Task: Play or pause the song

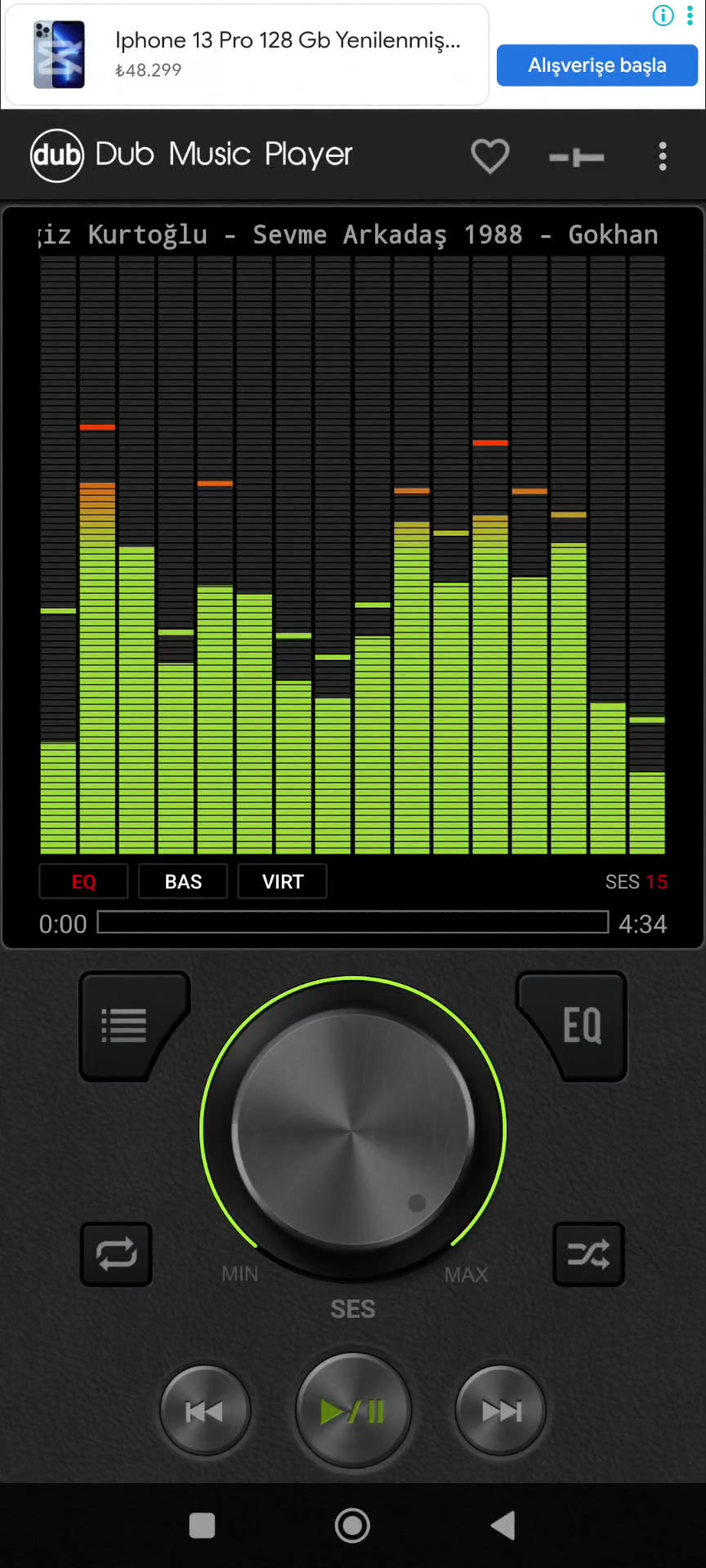Action: pos(353,1411)
